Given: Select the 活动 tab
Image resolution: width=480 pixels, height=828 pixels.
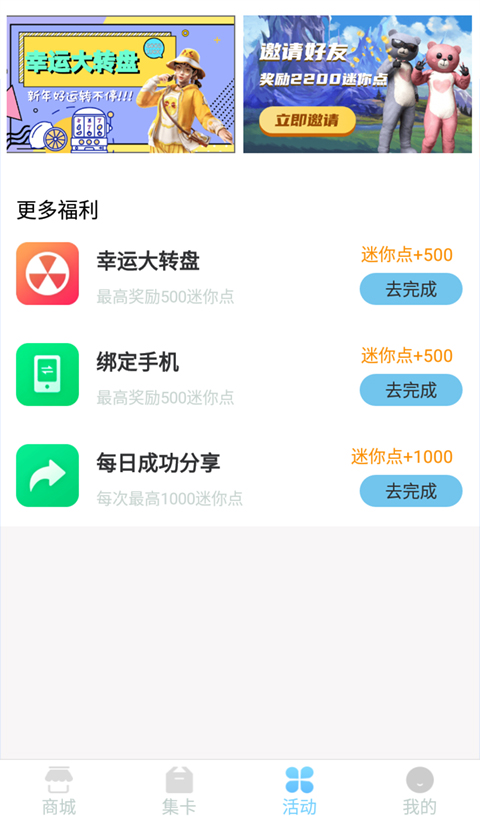Looking at the screenshot, I should point(299,791).
